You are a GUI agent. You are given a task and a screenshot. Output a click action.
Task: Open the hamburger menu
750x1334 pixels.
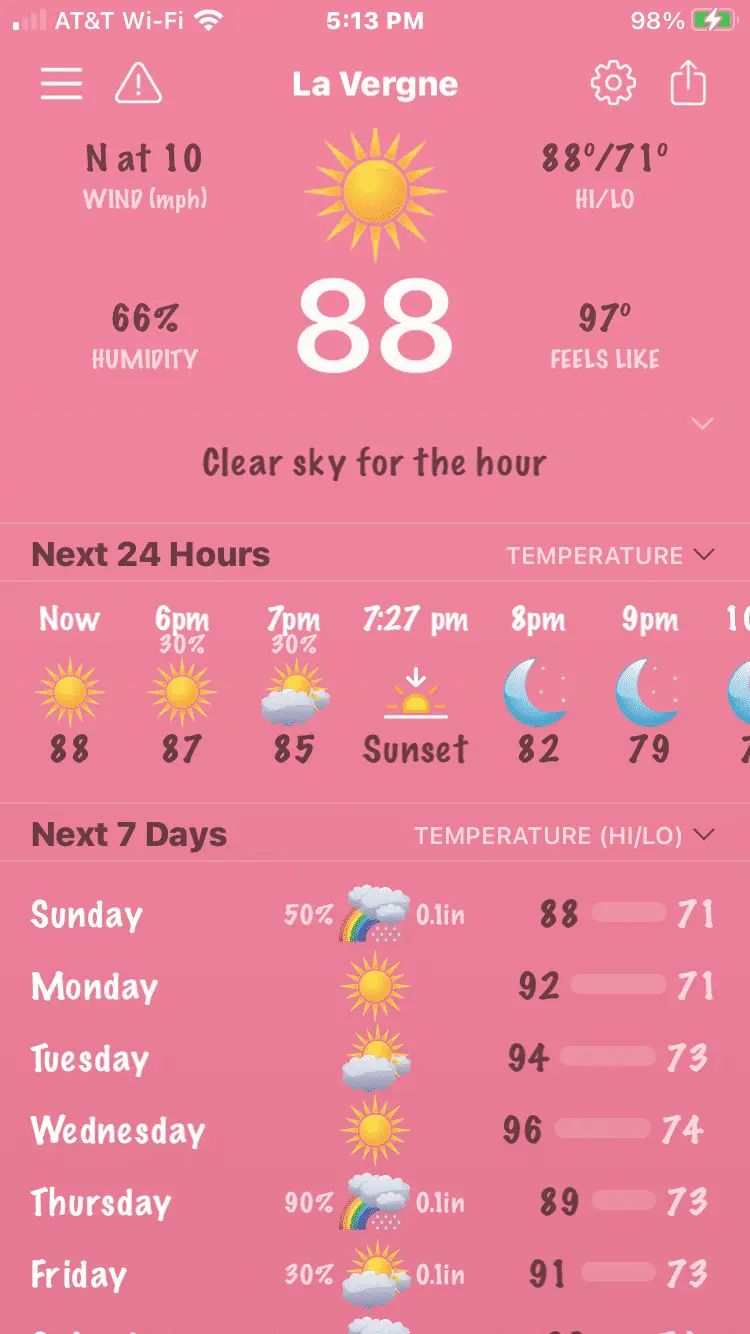pyautogui.click(x=61, y=84)
